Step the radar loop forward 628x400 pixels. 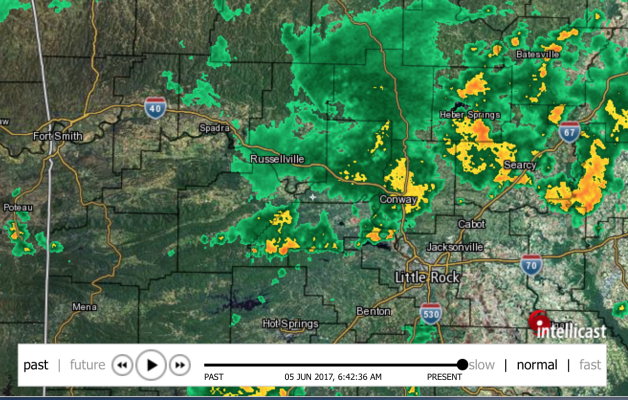tap(180, 365)
